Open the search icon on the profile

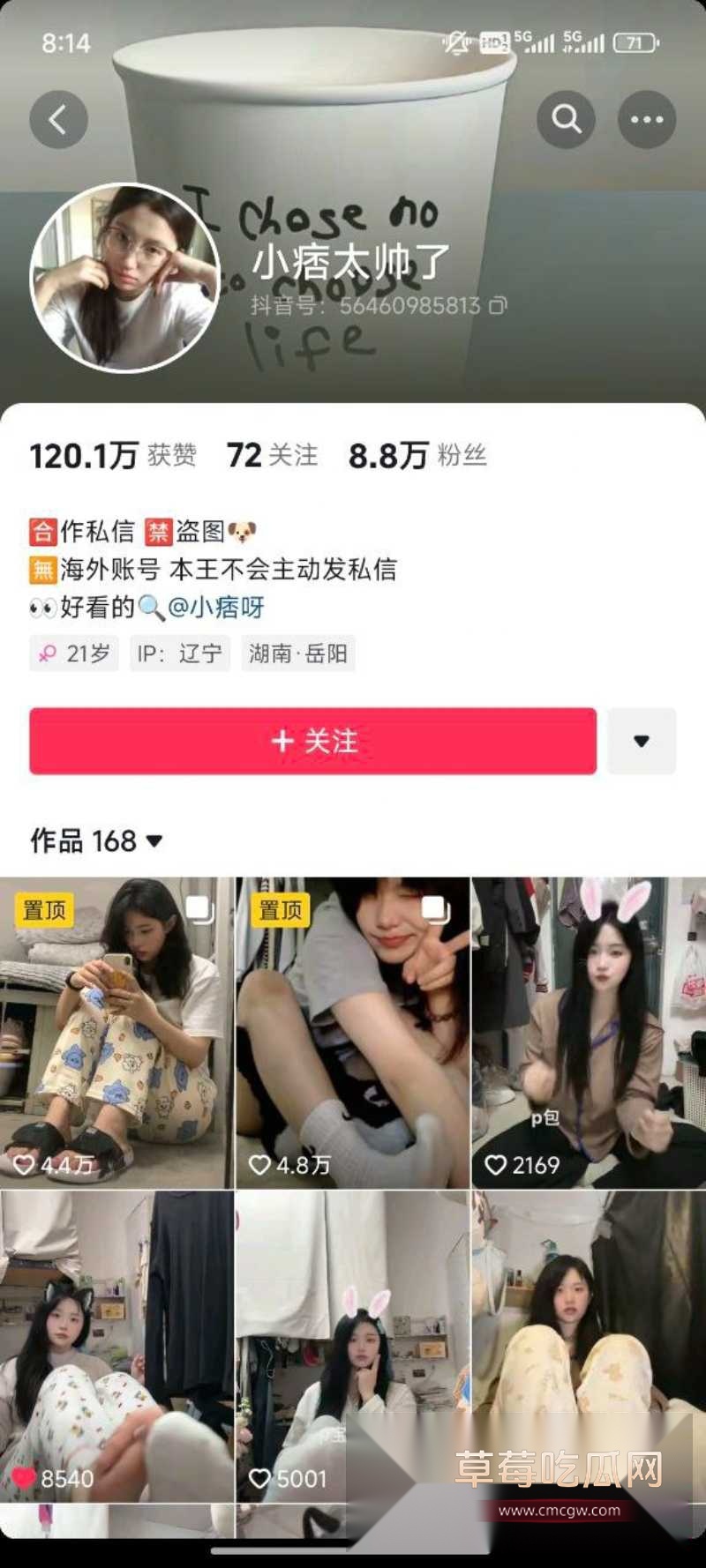567,119
